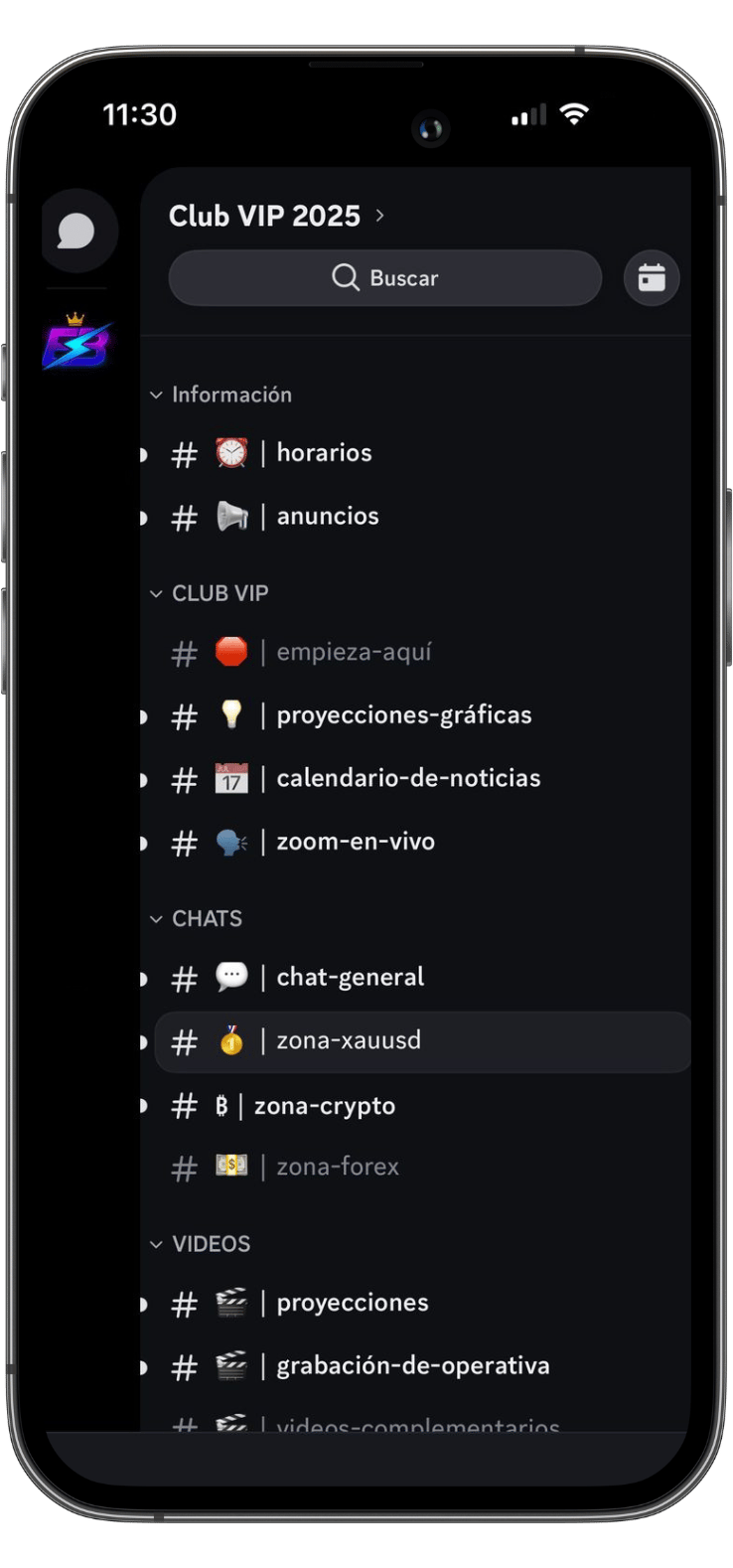Open direct messages bubble icon
Image resolution: width=733 pixels, height=1568 pixels.
[75, 231]
